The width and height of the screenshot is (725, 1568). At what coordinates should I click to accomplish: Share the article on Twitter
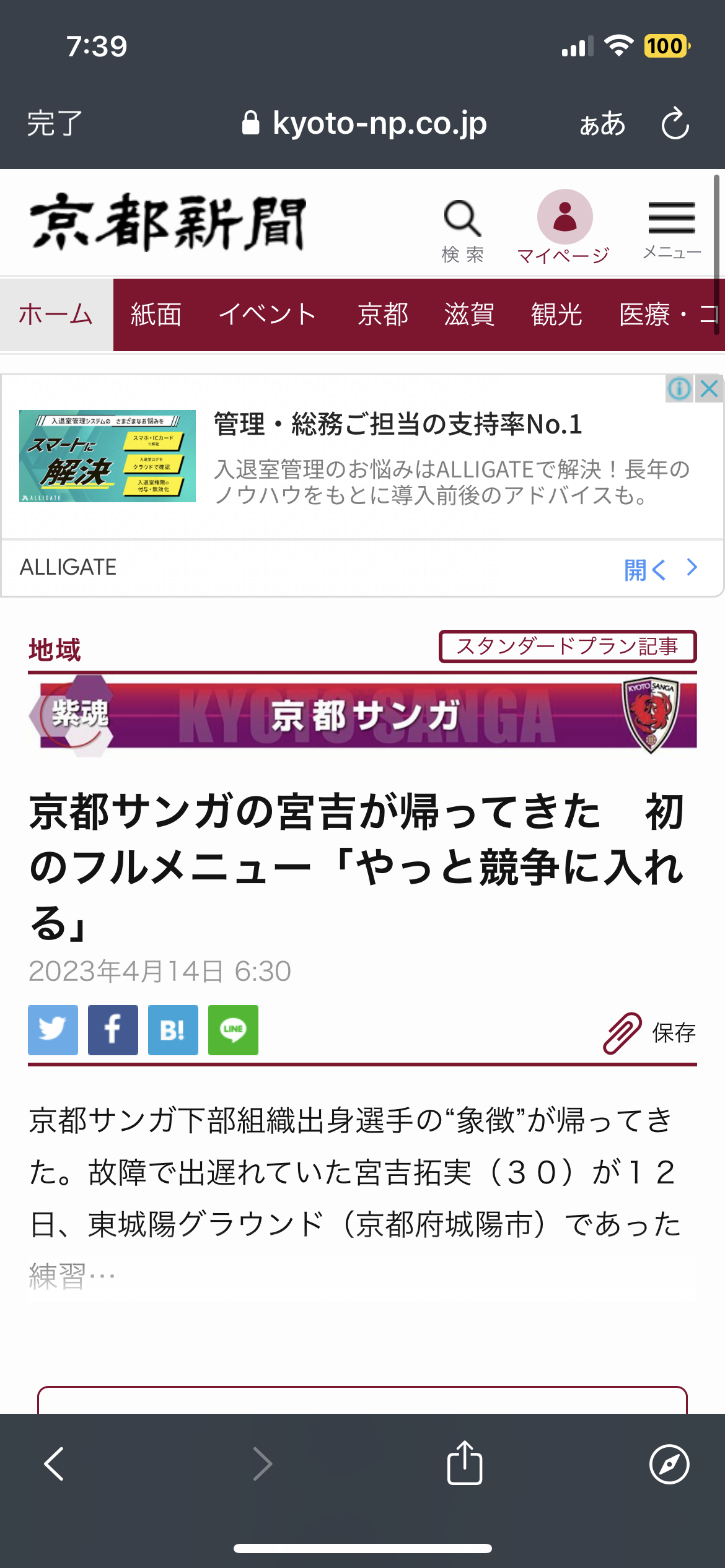[x=53, y=1030]
